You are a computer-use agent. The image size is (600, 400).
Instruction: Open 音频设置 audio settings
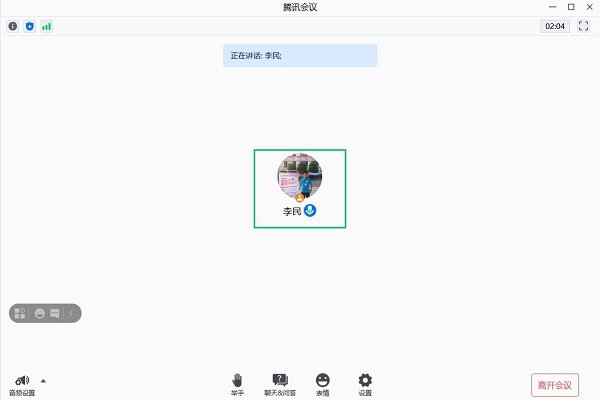click(22, 384)
